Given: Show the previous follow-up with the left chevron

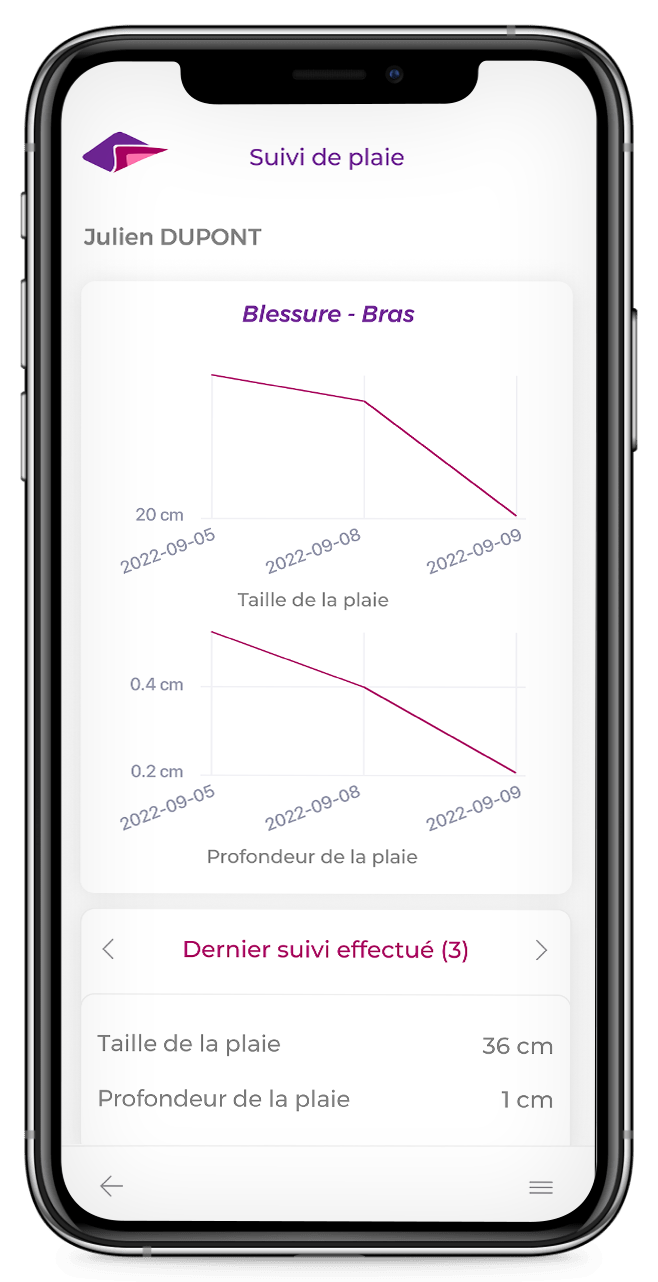Looking at the screenshot, I should click(x=109, y=950).
